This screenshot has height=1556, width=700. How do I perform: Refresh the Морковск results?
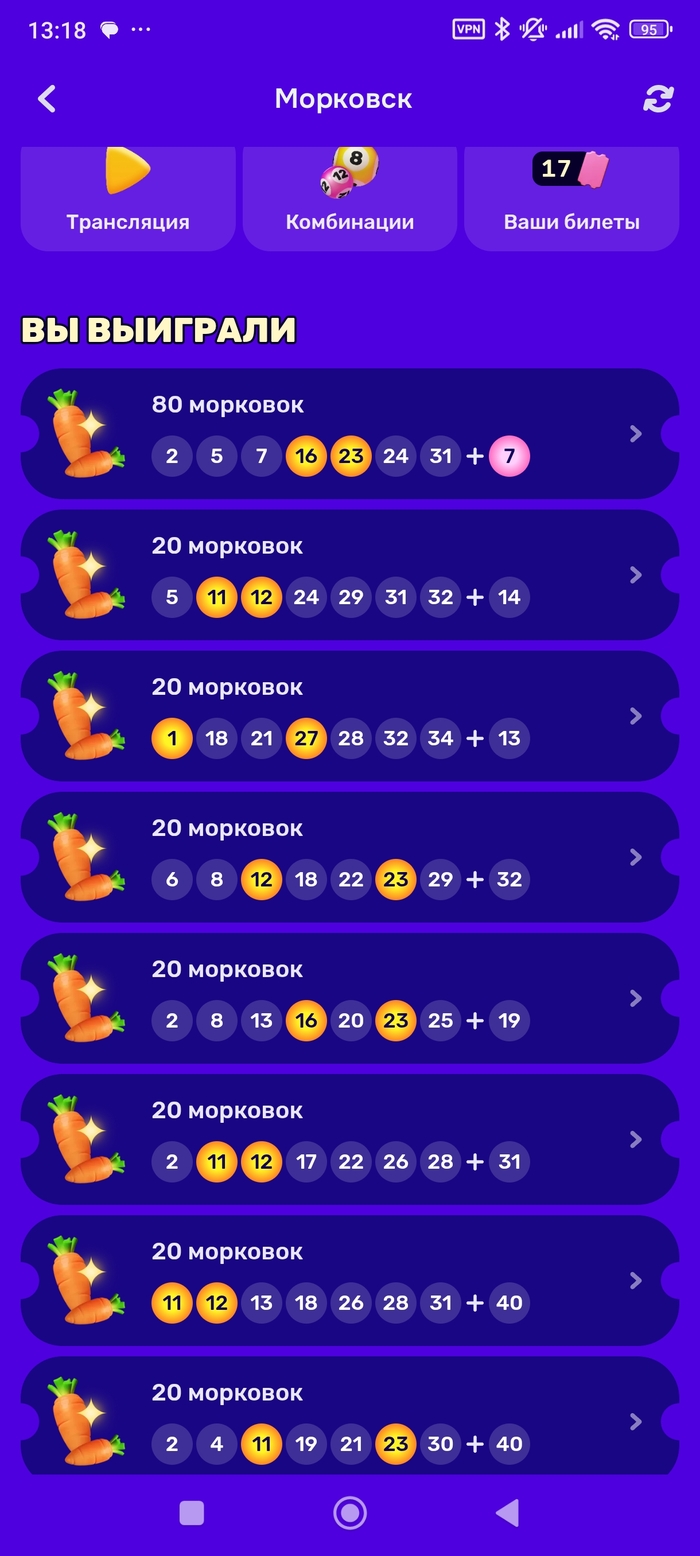657,99
